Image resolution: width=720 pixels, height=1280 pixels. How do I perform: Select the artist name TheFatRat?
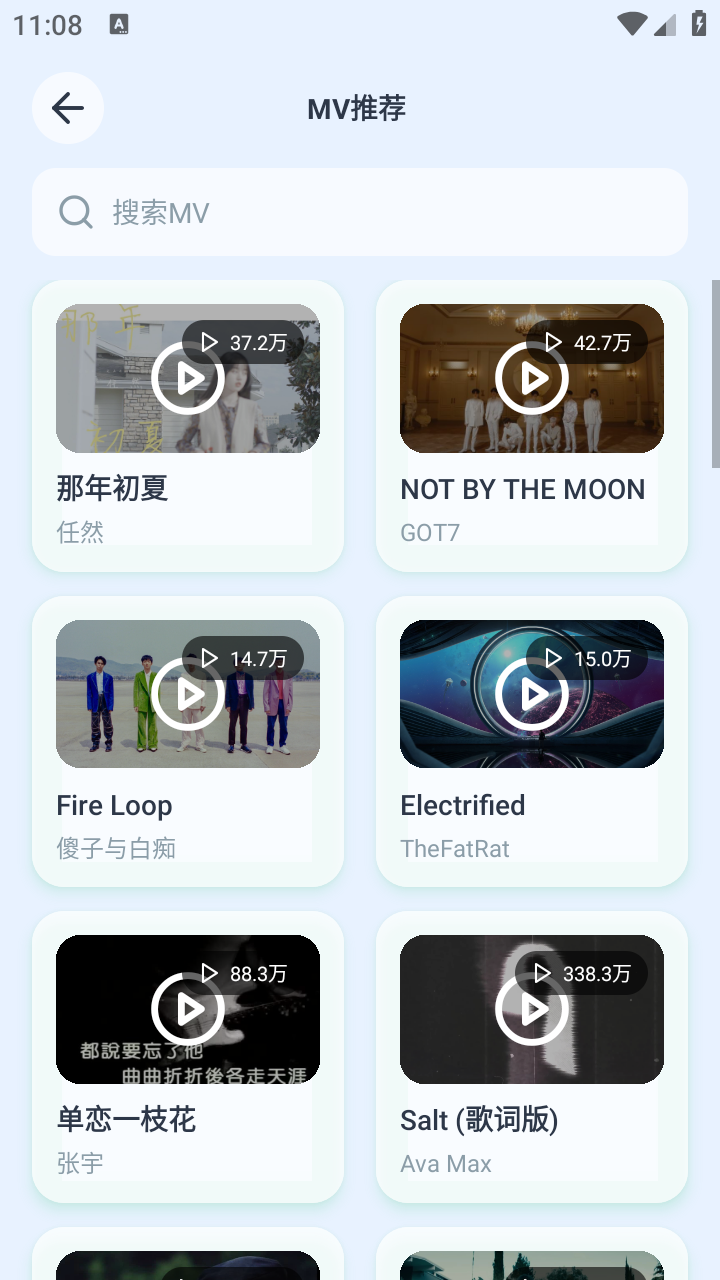[x=454, y=848]
